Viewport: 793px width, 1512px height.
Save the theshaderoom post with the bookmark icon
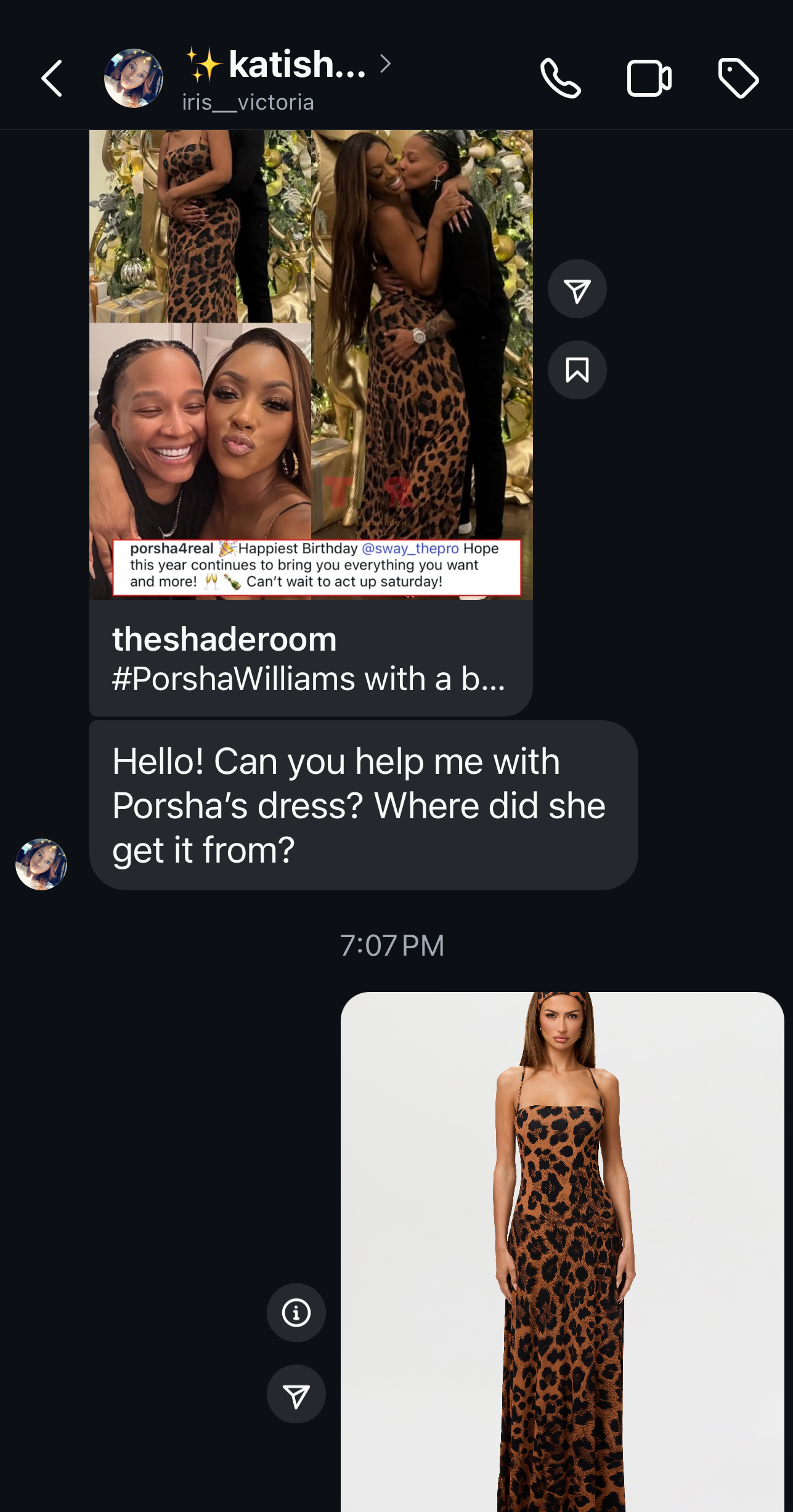click(x=577, y=369)
